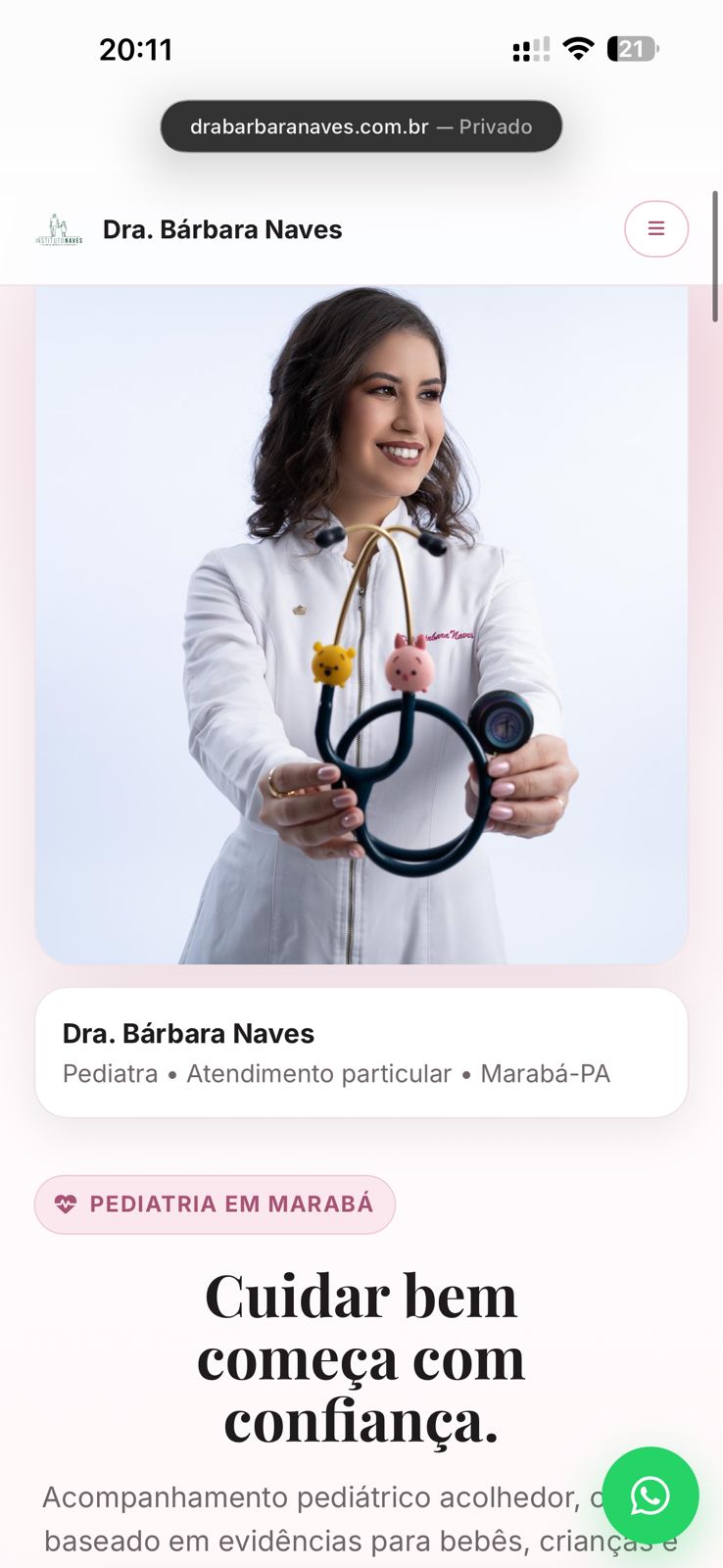Tap the battery indicator showing 21
This screenshot has width=723, height=1568.
point(631,48)
